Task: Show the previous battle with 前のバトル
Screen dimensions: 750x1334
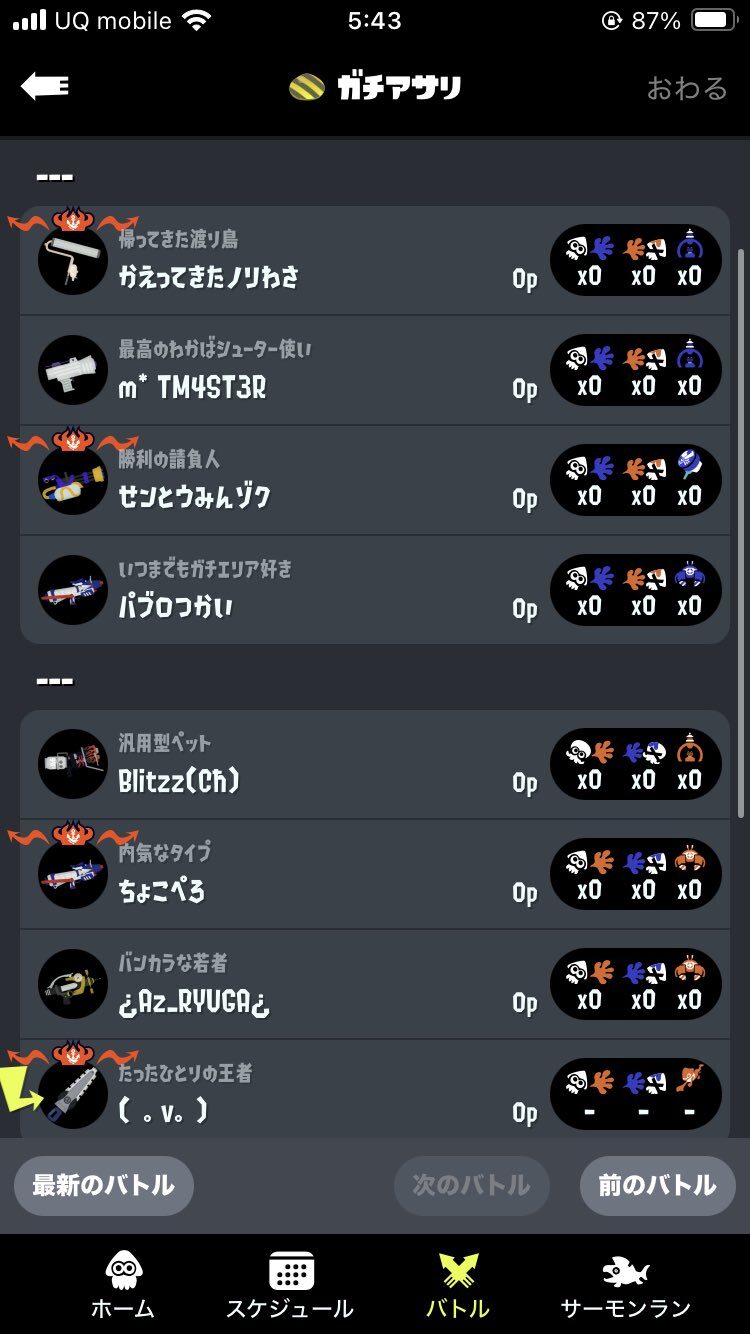Action: click(x=657, y=1185)
